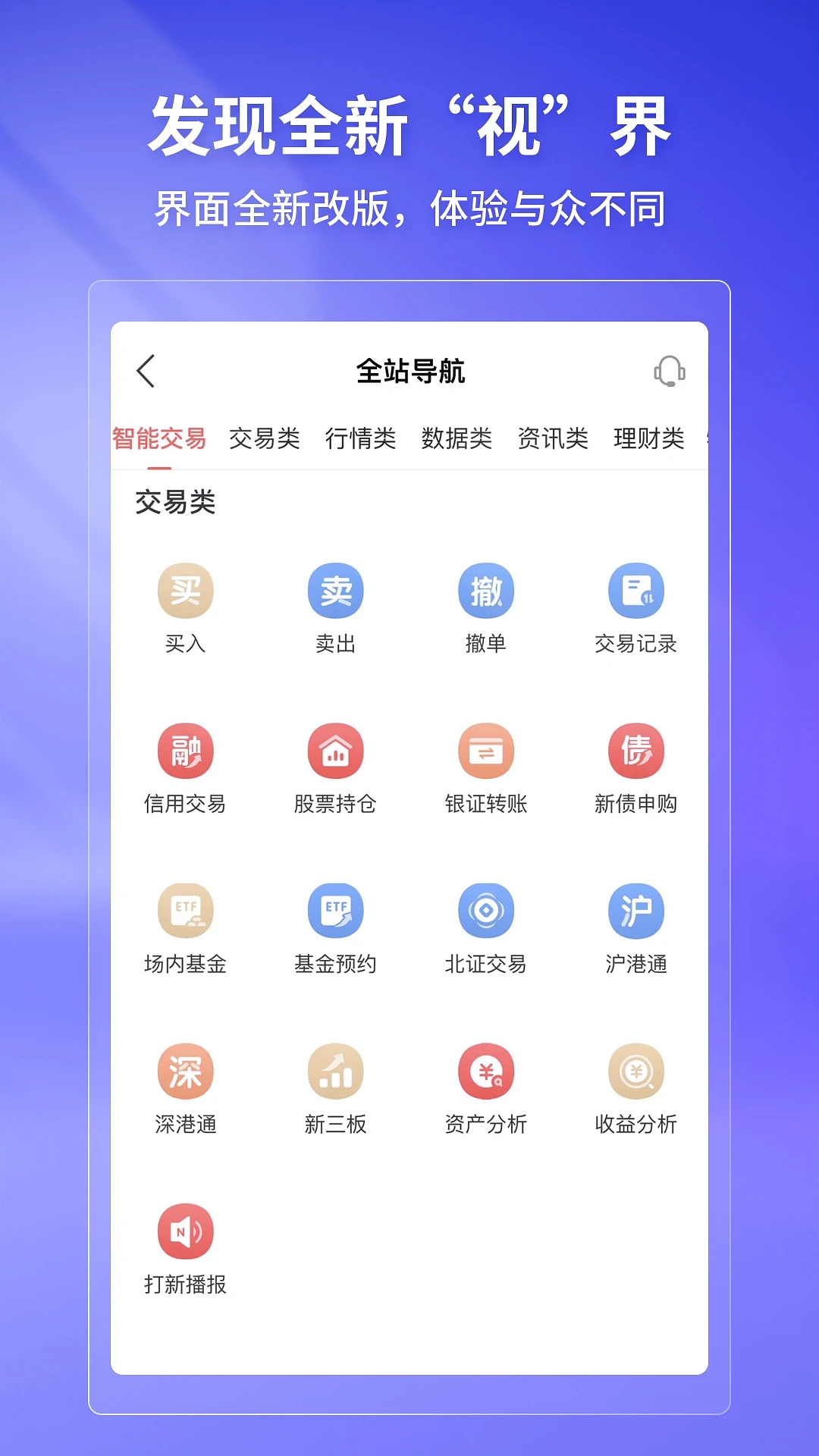Open 北证交易 (Beijing Exchange Trading)
The height and width of the screenshot is (1456, 819).
pos(488,911)
